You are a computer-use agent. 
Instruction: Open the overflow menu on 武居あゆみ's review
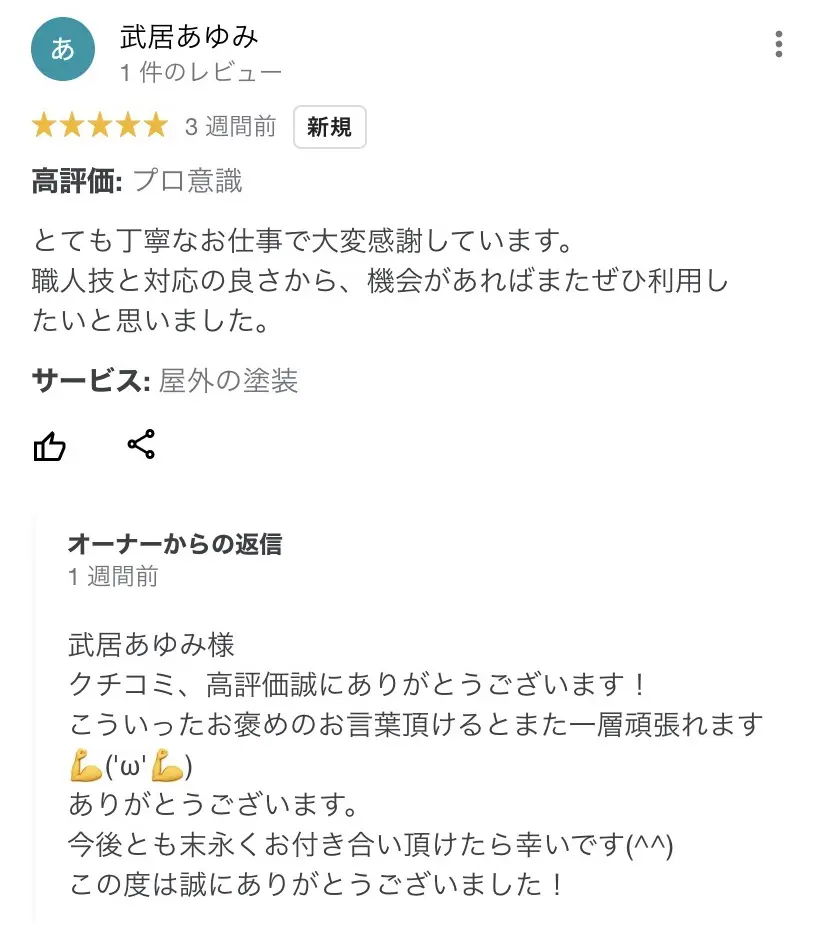click(778, 45)
